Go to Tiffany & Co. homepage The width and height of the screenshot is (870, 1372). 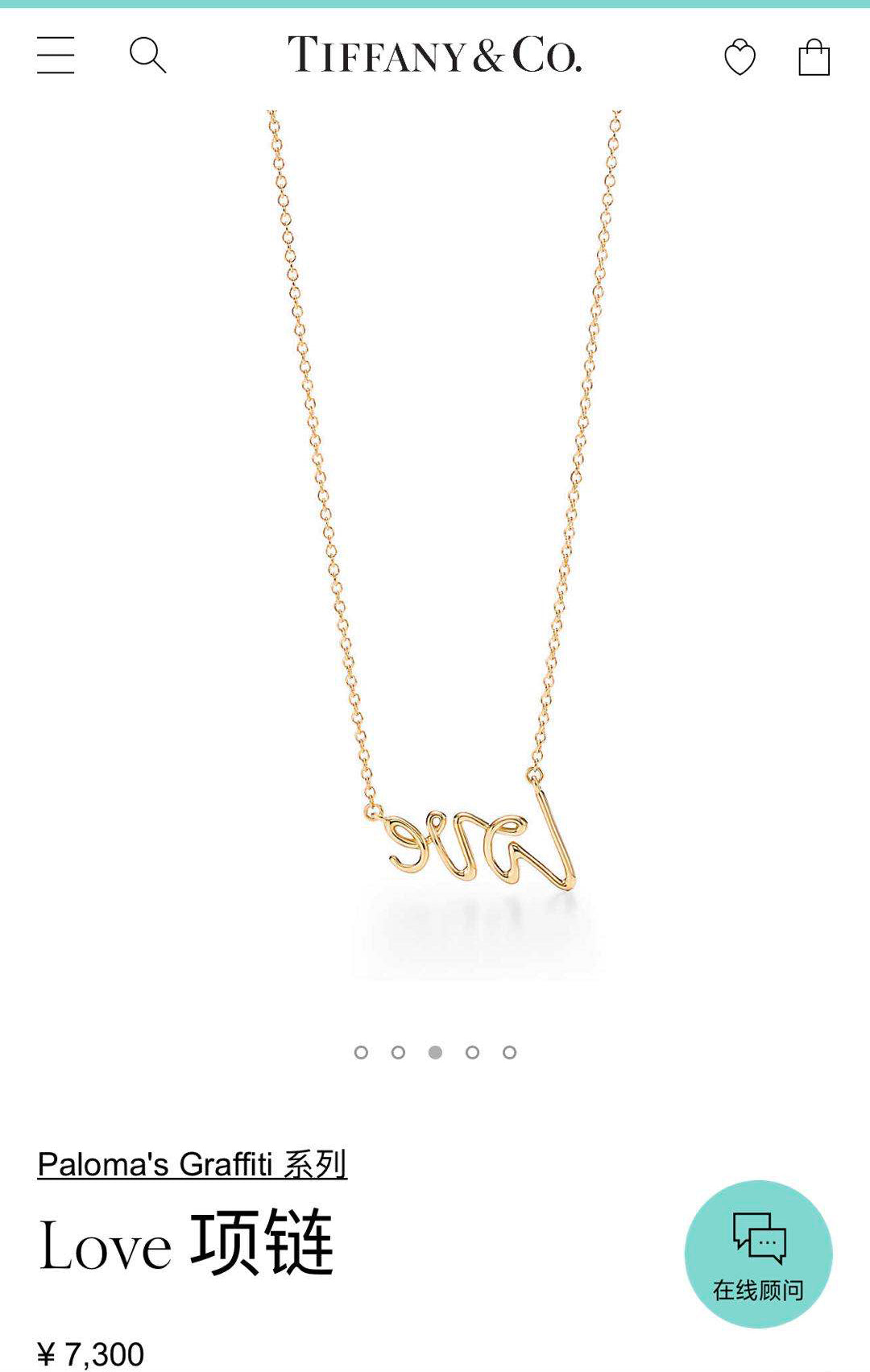435,55
